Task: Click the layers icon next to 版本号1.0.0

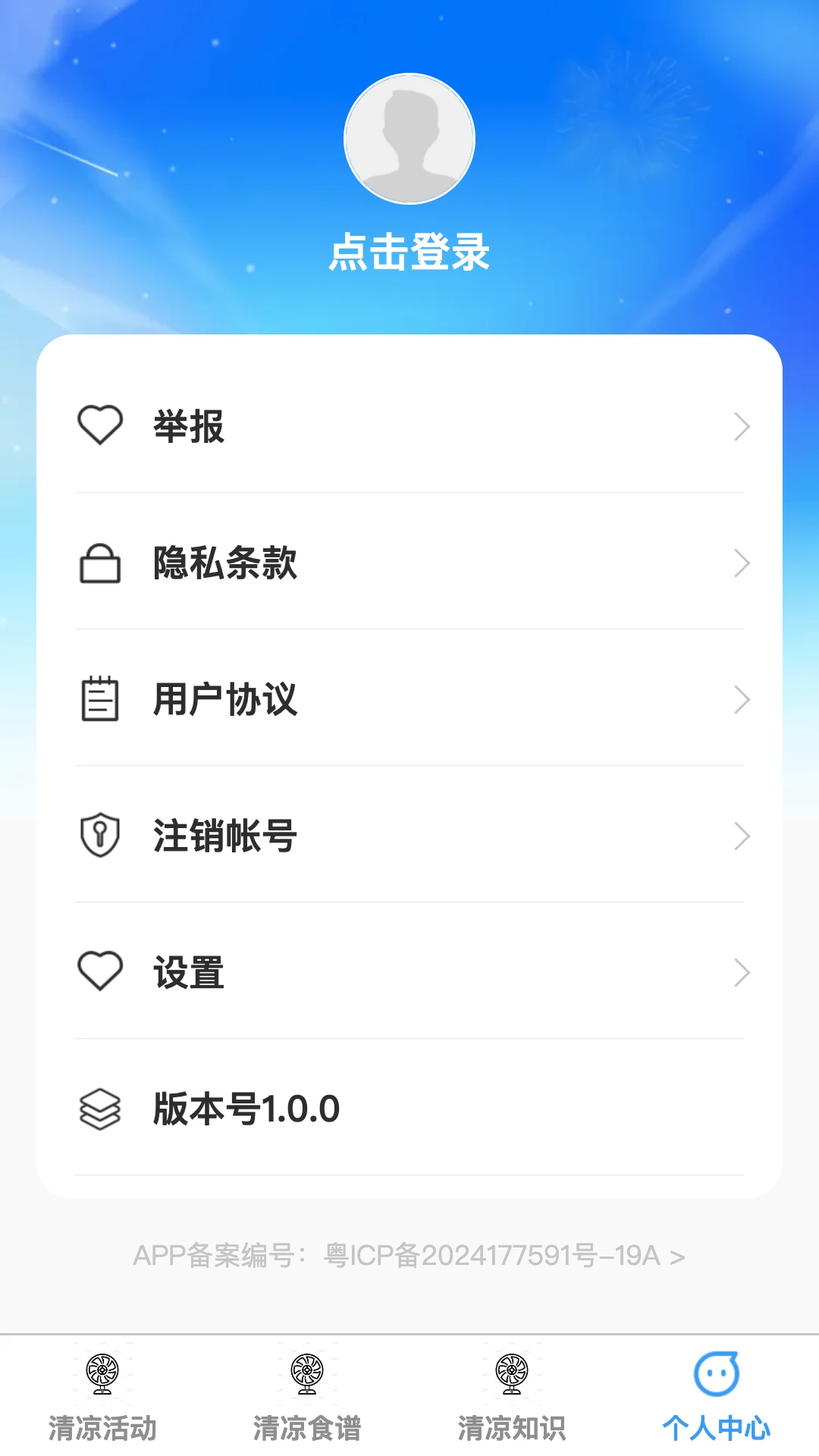Action: click(x=102, y=1108)
